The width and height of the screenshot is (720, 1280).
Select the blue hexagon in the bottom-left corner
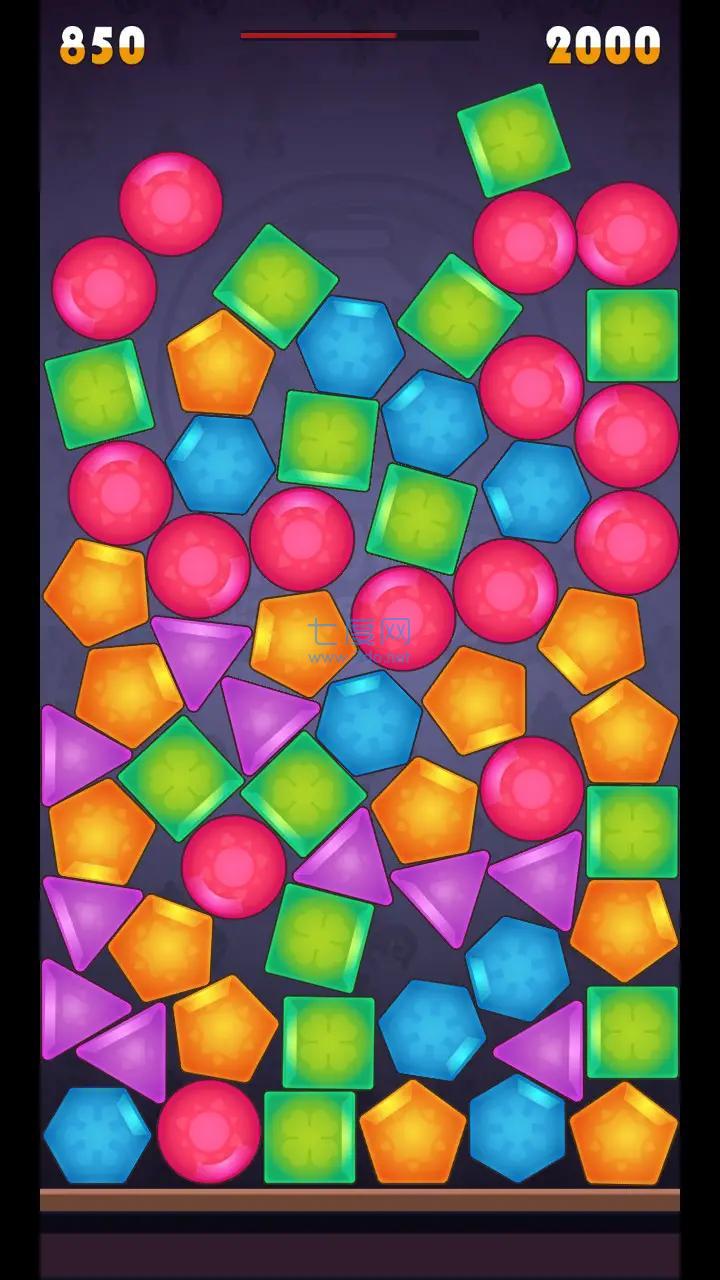(x=96, y=1136)
